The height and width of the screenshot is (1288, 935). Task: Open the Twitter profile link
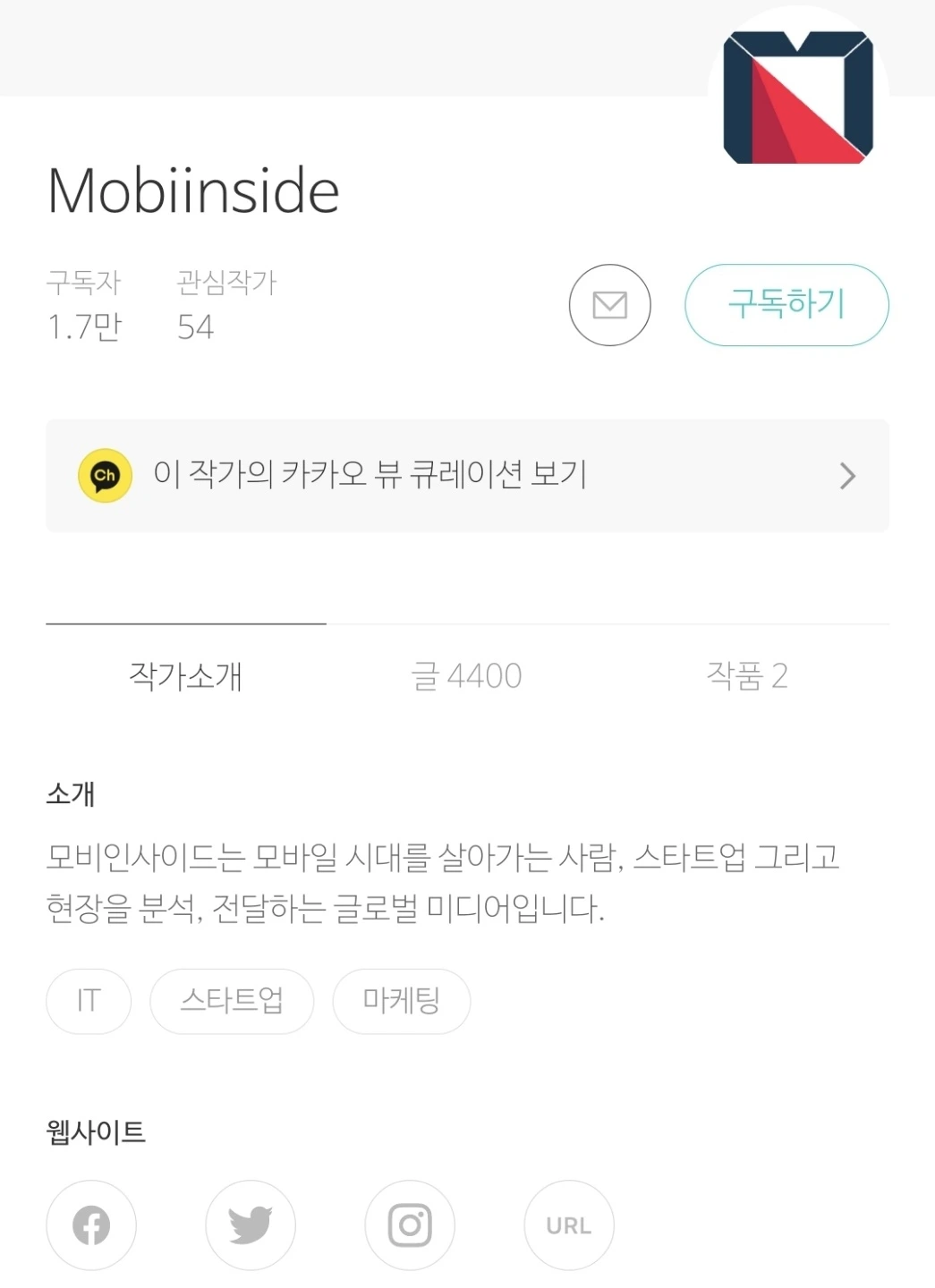[x=251, y=1225]
